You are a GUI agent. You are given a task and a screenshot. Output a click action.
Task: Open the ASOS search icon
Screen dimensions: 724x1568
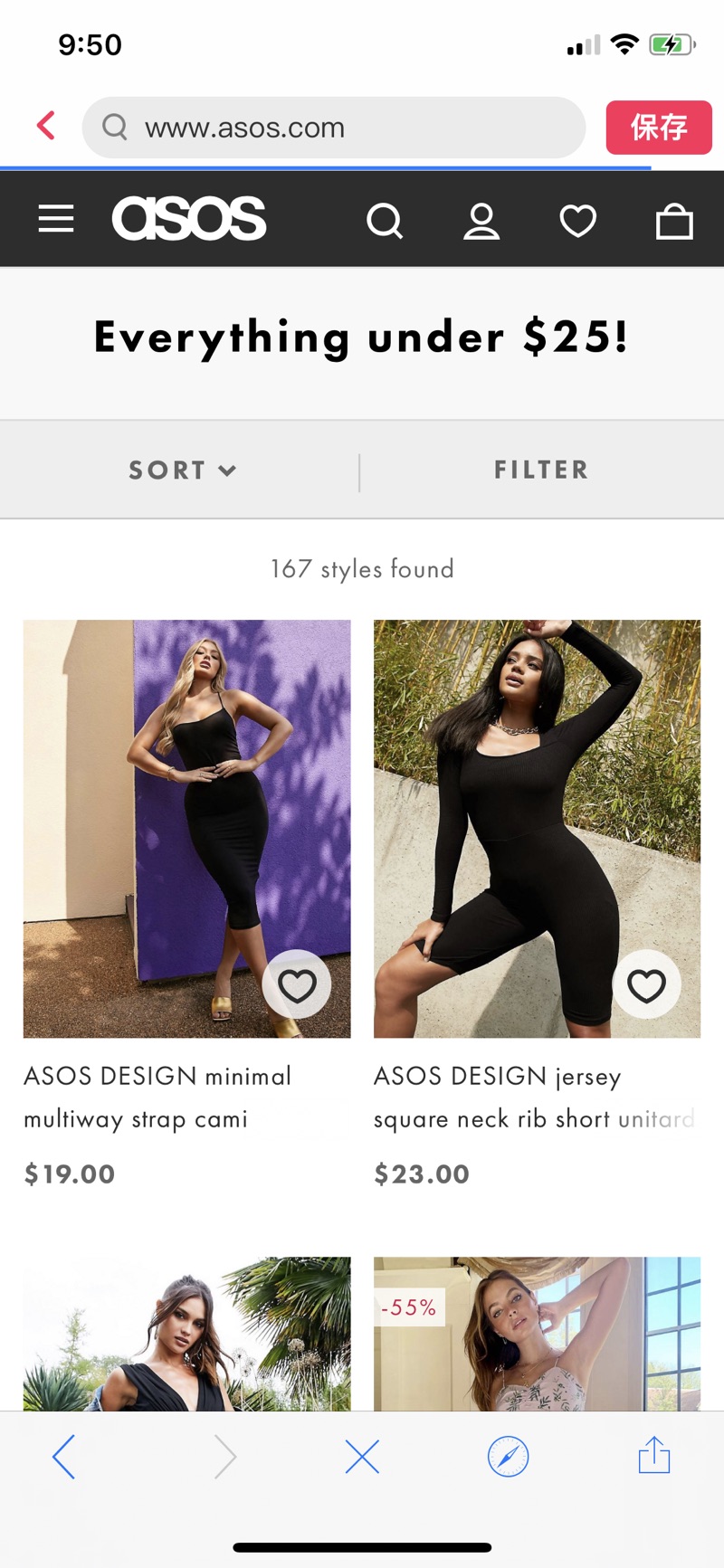point(385,220)
